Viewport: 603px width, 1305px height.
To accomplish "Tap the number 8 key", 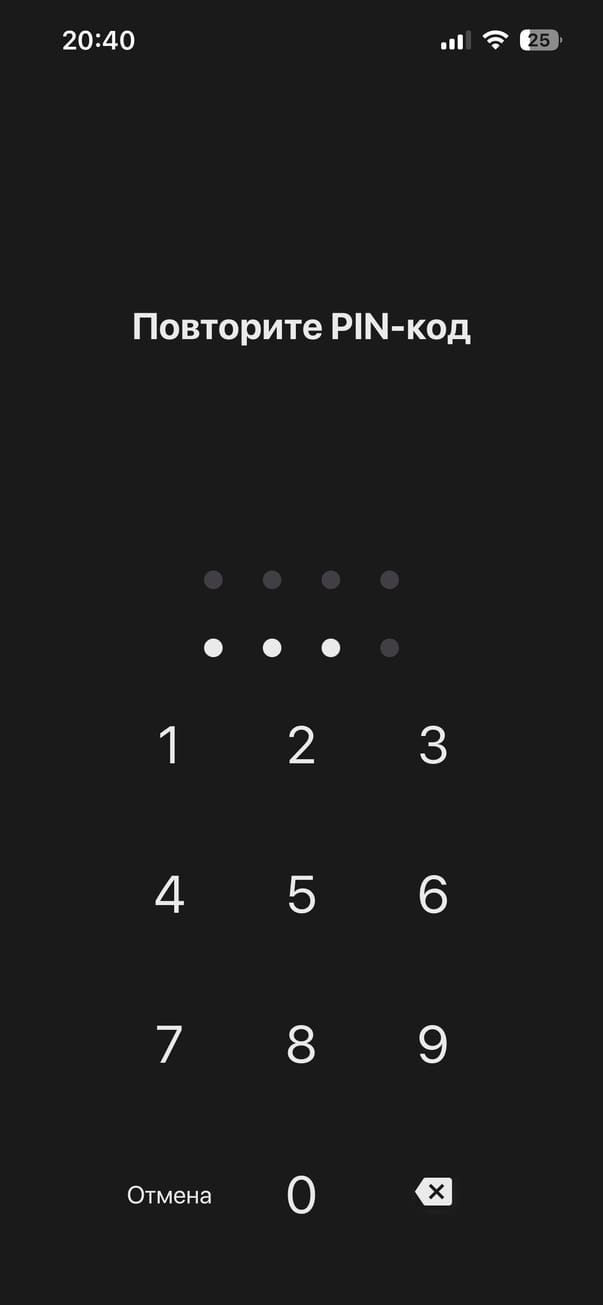I will 301,1045.
